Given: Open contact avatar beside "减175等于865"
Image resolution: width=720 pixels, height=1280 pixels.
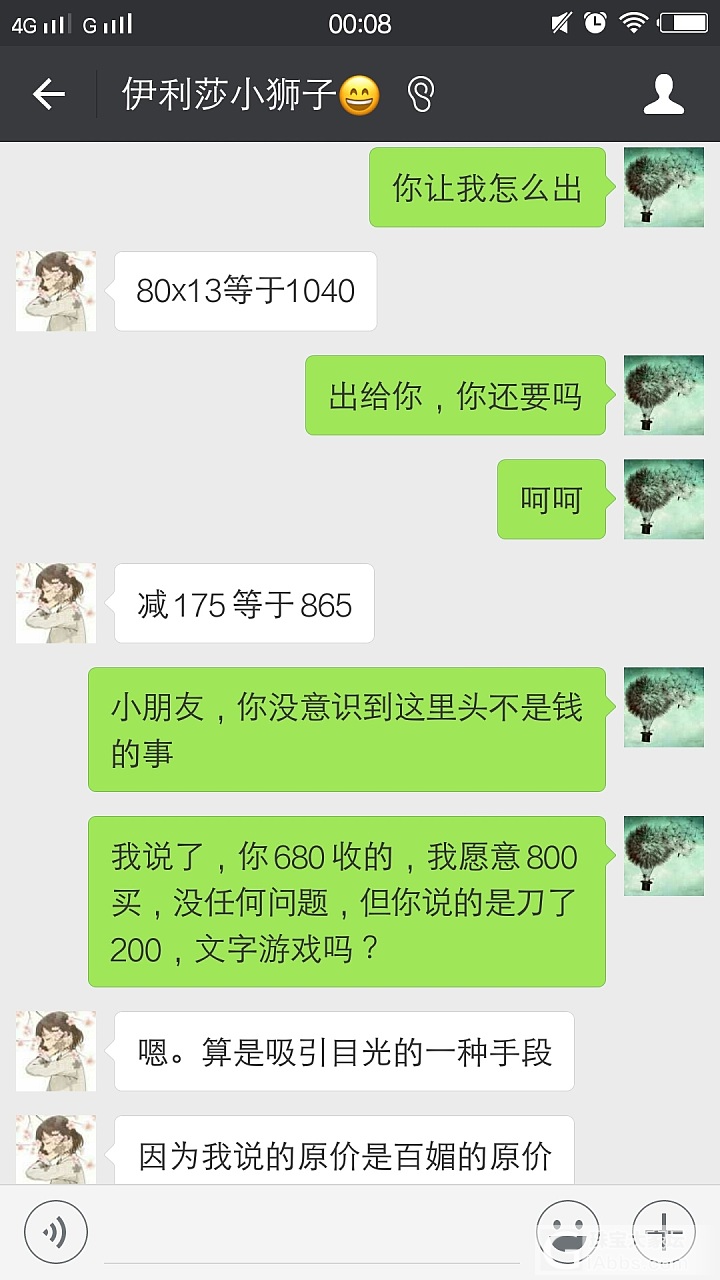Looking at the screenshot, I should pos(56,603).
